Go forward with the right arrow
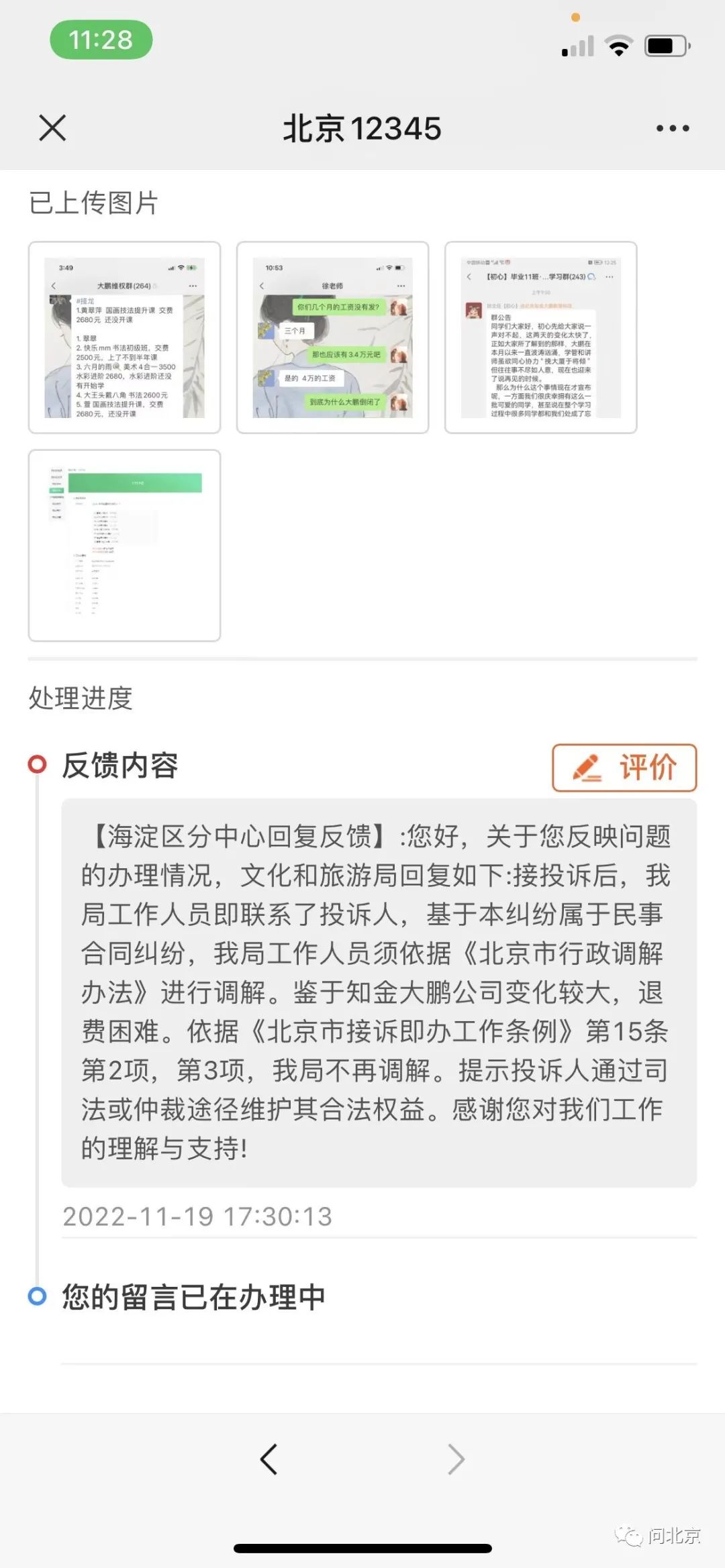Viewport: 725px width, 1568px height. pyautogui.click(x=456, y=1459)
